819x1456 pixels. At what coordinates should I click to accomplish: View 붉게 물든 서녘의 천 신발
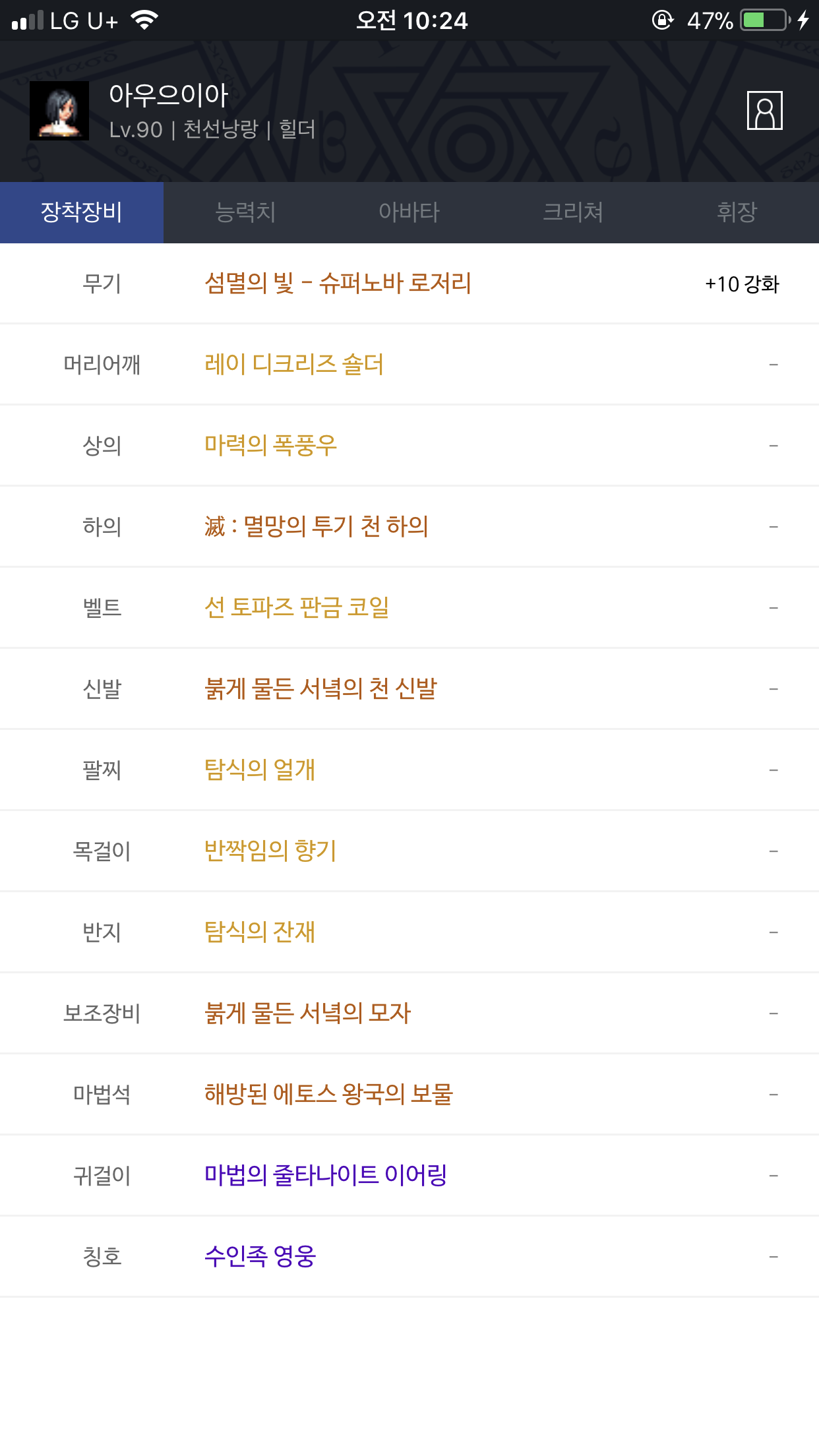click(x=320, y=688)
